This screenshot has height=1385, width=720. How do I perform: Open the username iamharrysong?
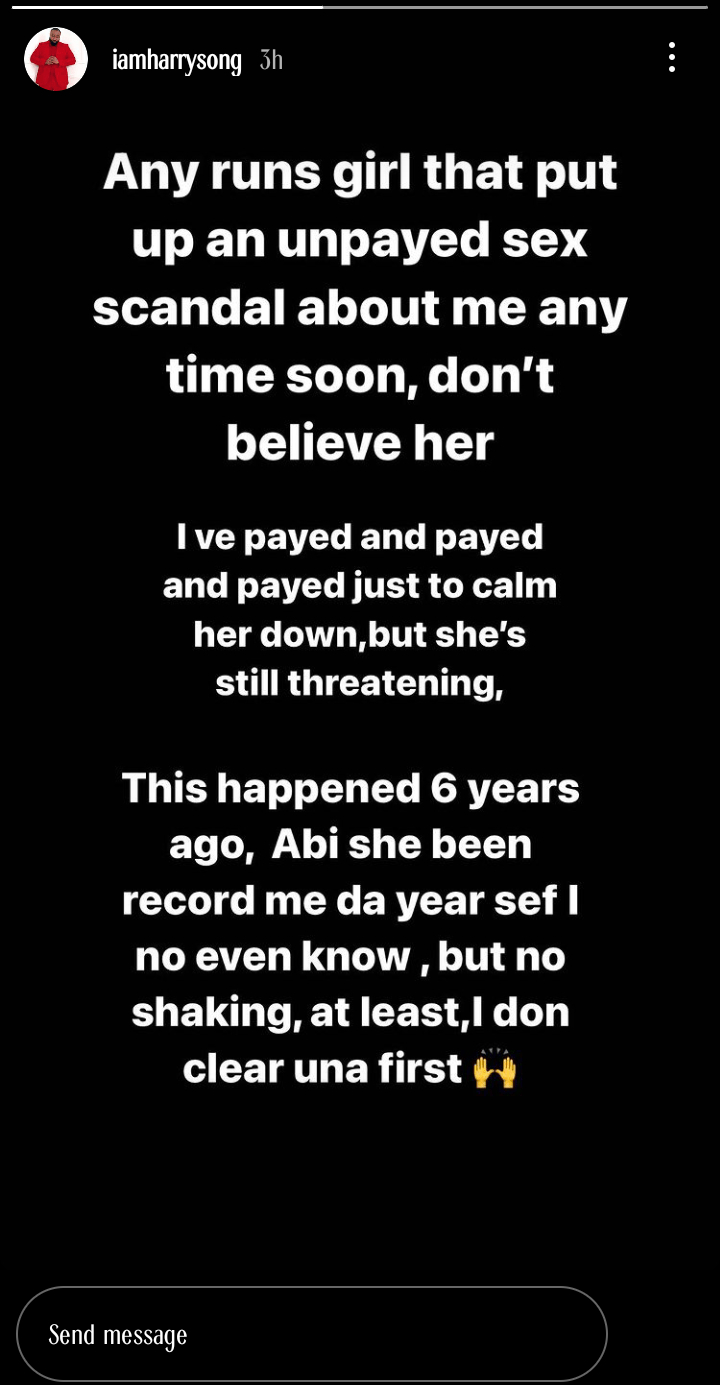(177, 61)
